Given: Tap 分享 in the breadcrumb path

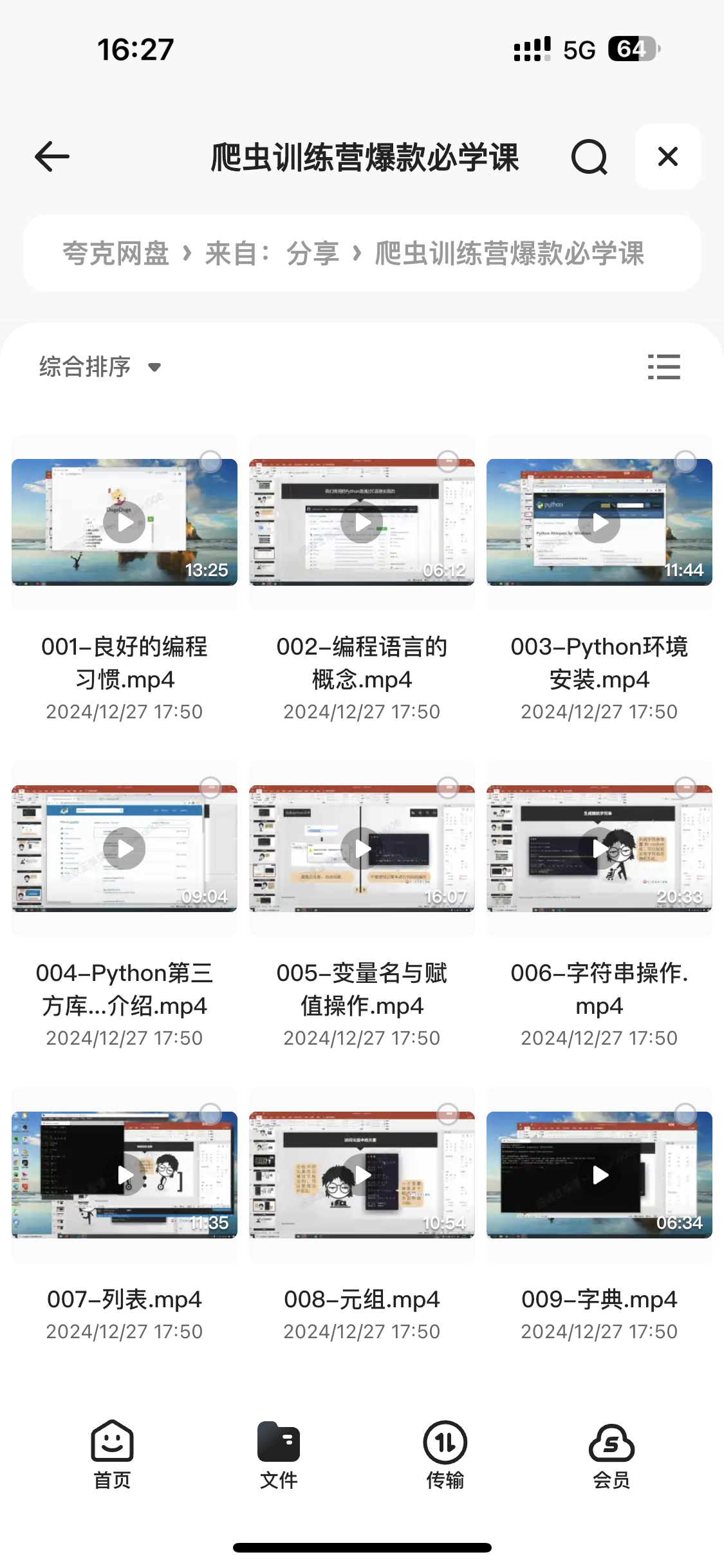Looking at the screenshot, I should pos(313,253).
